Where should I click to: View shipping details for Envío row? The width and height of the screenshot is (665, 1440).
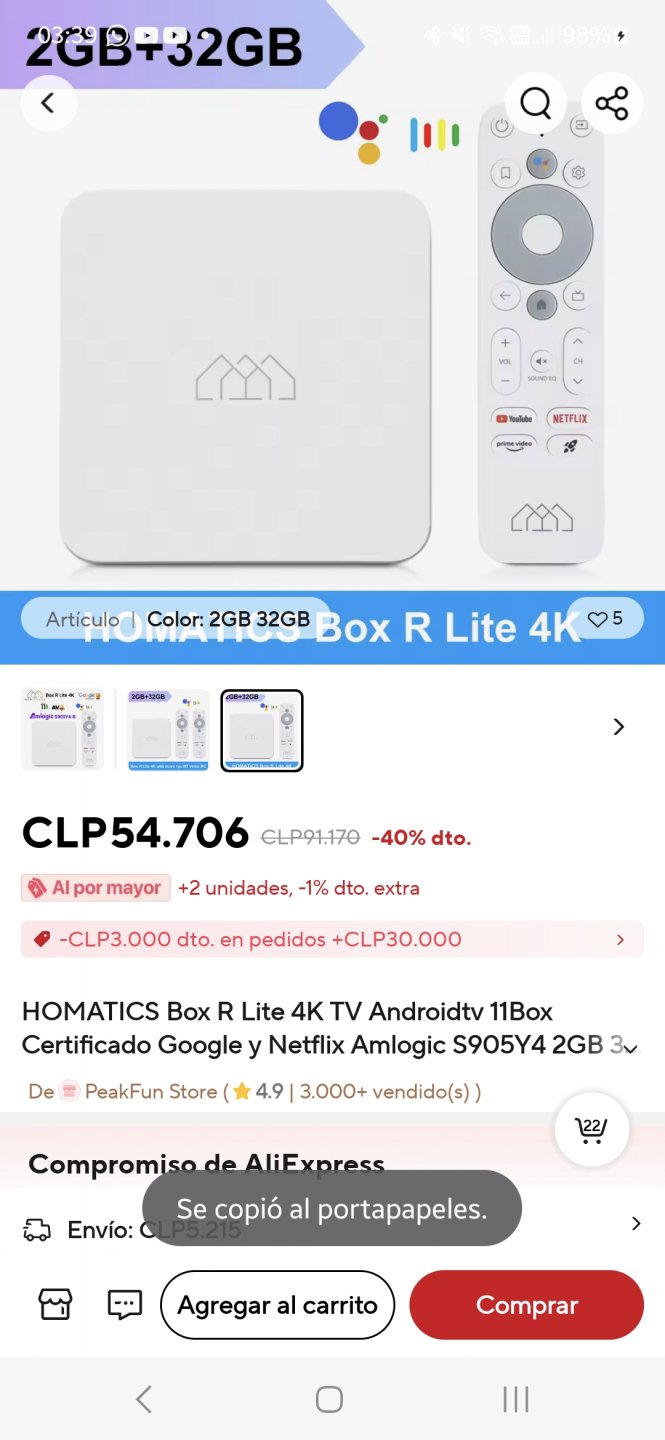635,1223
